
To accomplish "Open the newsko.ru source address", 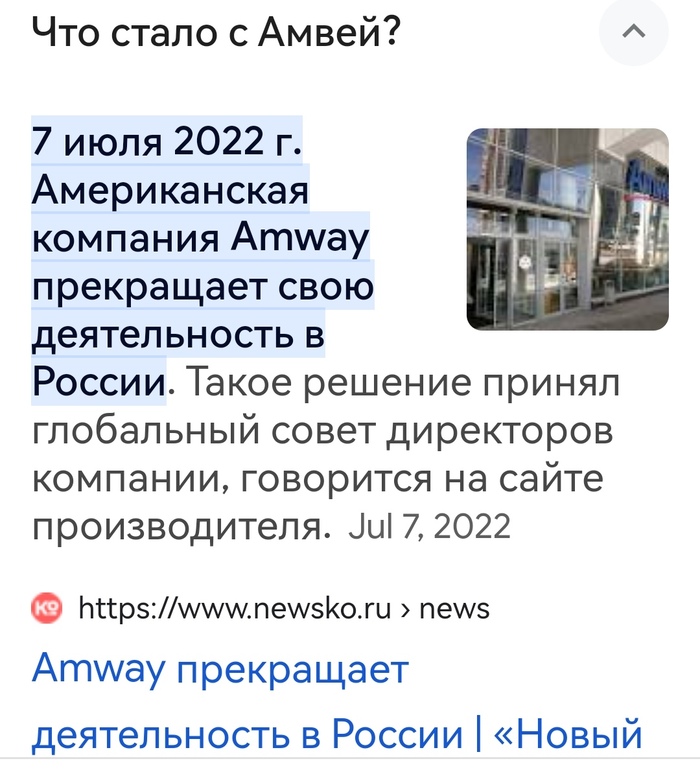I will tap(283, 607).
